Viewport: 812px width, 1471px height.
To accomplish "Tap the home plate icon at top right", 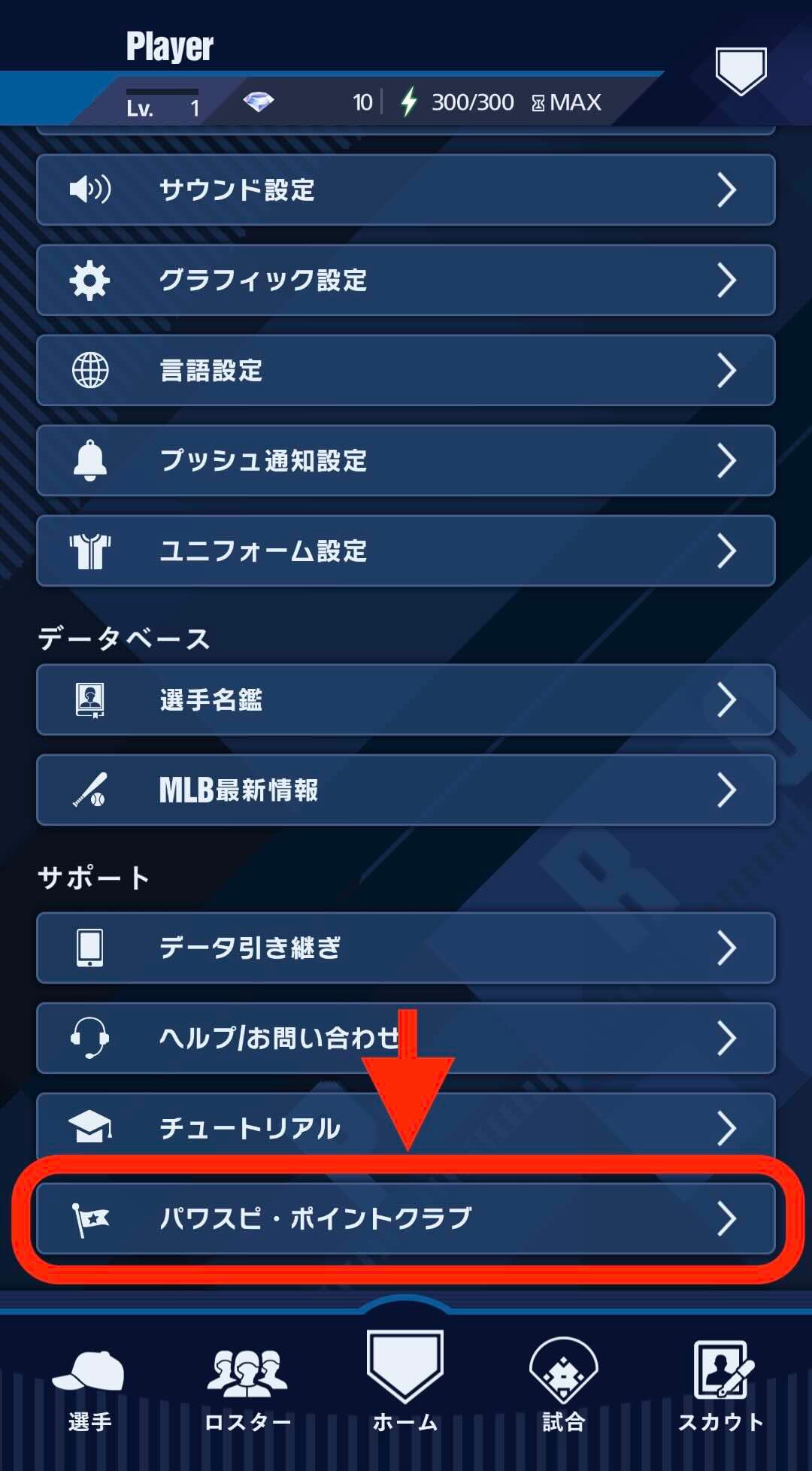I will (741, 71).
